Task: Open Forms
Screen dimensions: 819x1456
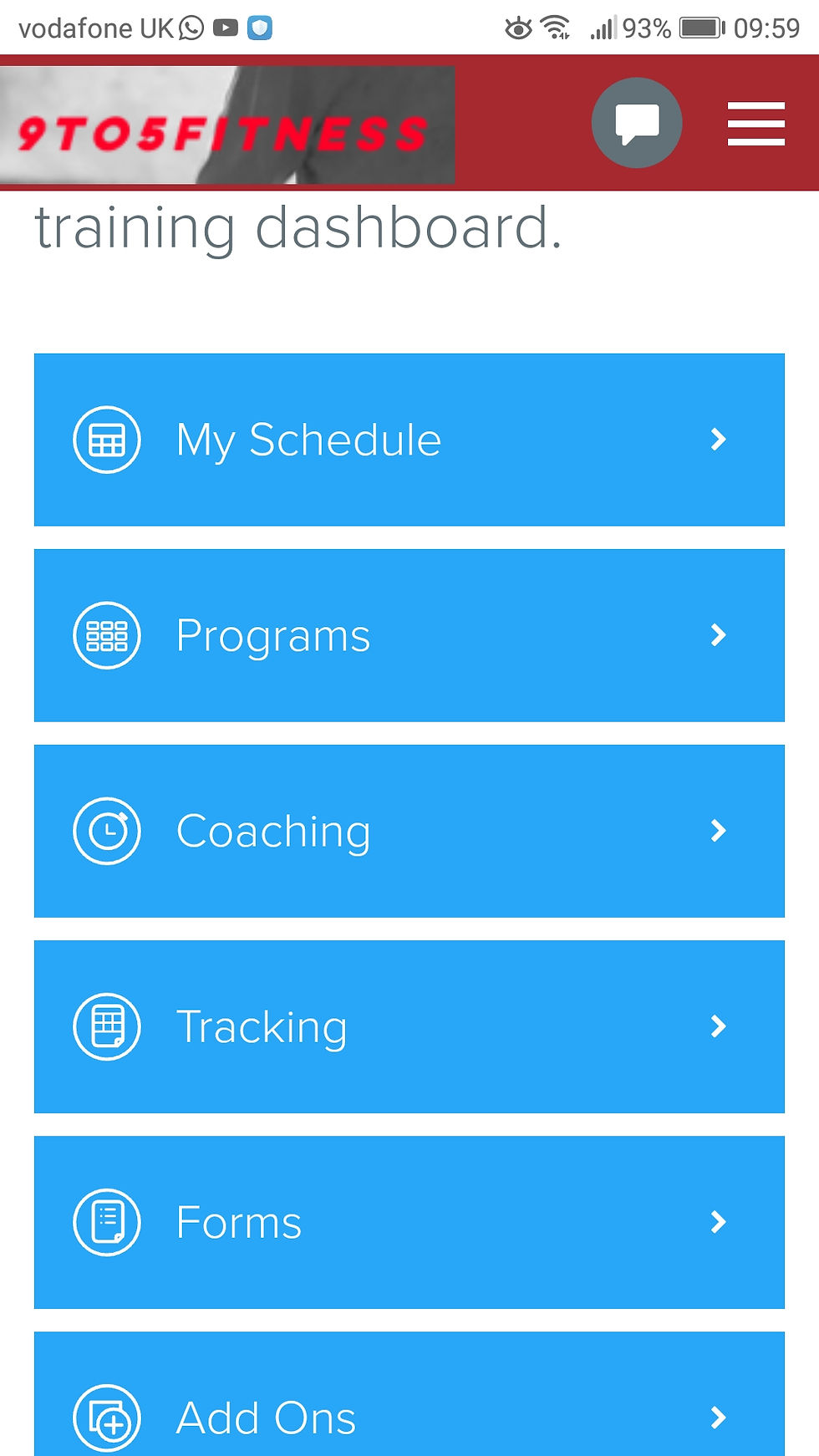Action: click(409, 1222)
